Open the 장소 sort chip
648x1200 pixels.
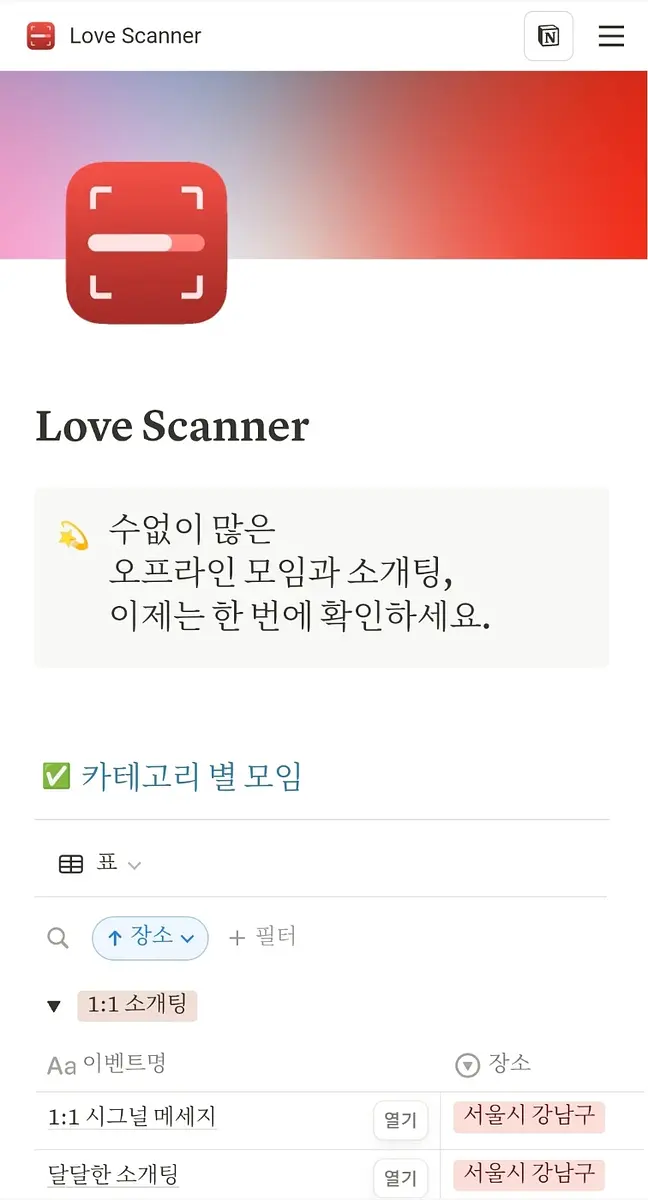[x=150, y=938]
